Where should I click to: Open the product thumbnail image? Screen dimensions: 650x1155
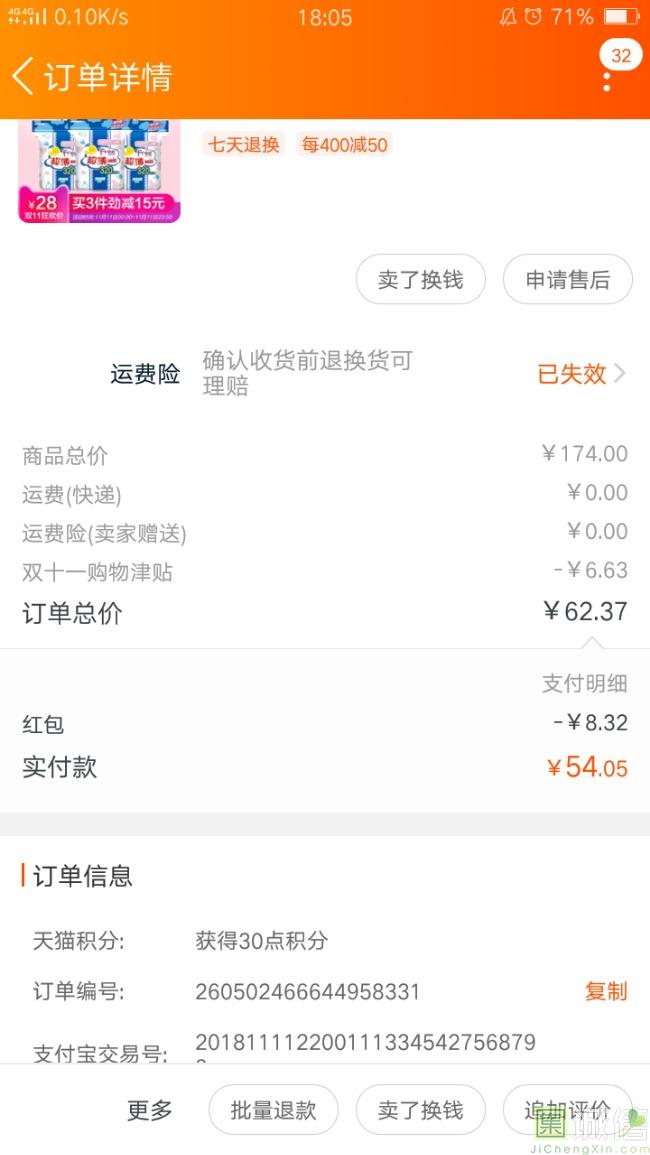[x=99, y=171]
